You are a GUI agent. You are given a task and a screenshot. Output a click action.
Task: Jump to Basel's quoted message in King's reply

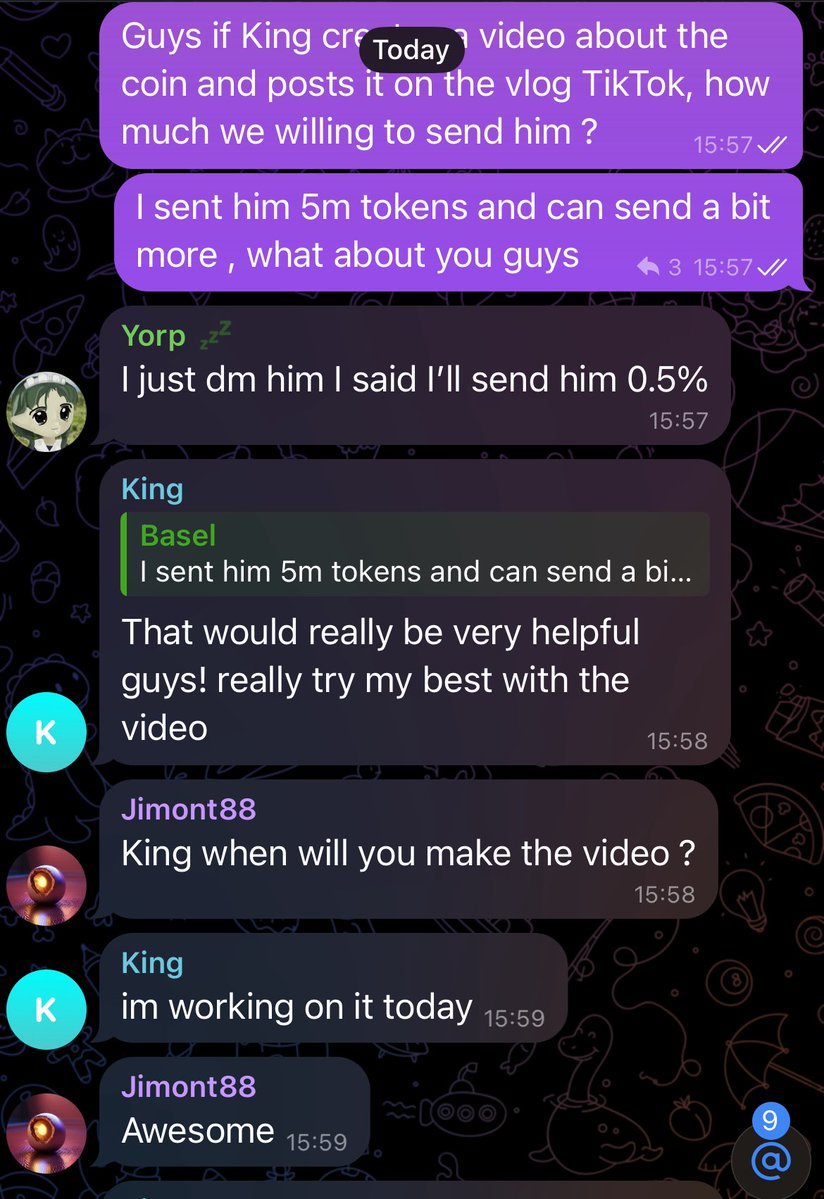coord(415,554)
